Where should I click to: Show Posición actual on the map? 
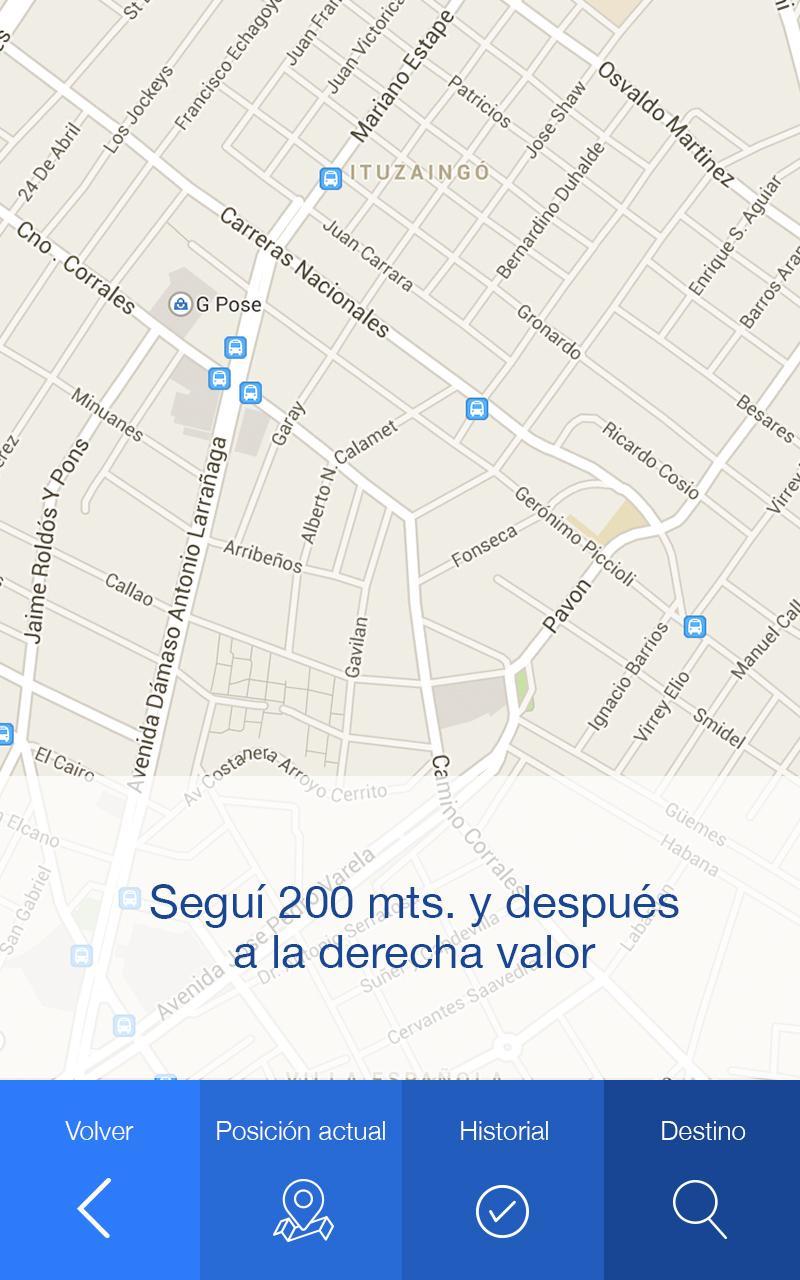(x=301, y=1180)
